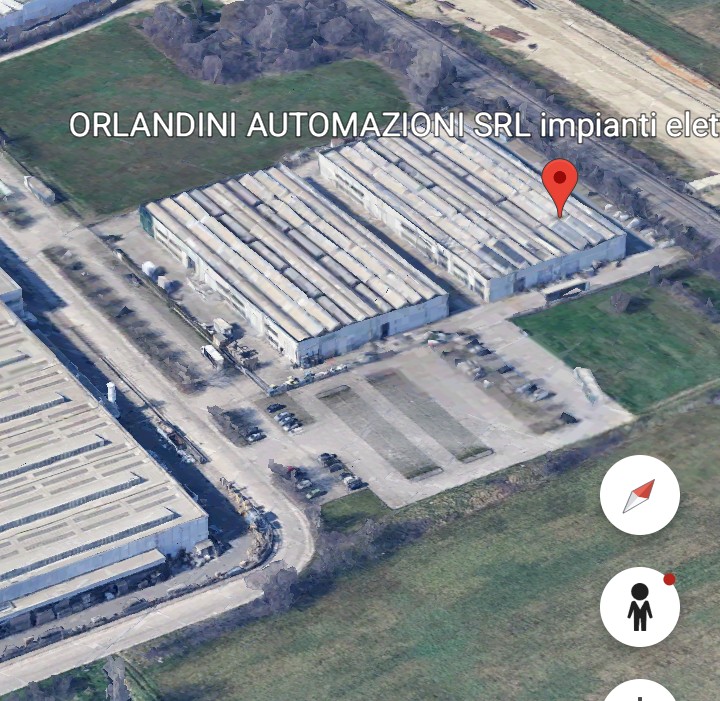Viewport: 720px width, 701px height.
Task: Open Street View with the pegman button
Action: pos(639,607)
